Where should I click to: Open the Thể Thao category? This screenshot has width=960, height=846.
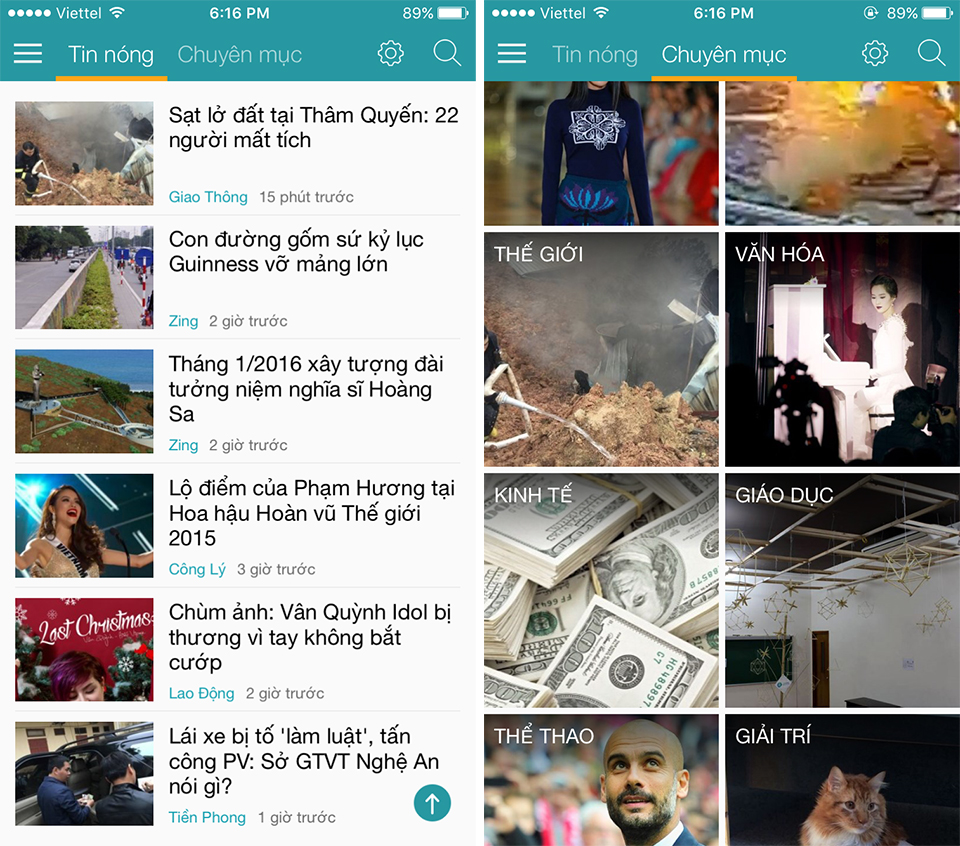601,780
